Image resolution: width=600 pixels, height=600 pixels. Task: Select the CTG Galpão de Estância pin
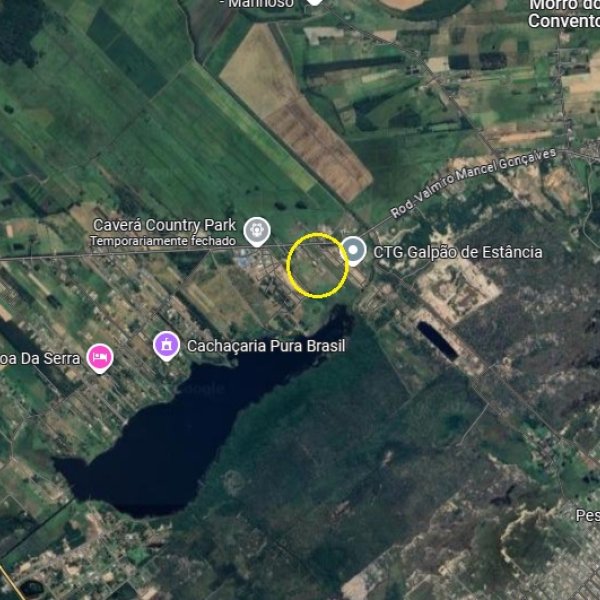click(x=354, y=250)
